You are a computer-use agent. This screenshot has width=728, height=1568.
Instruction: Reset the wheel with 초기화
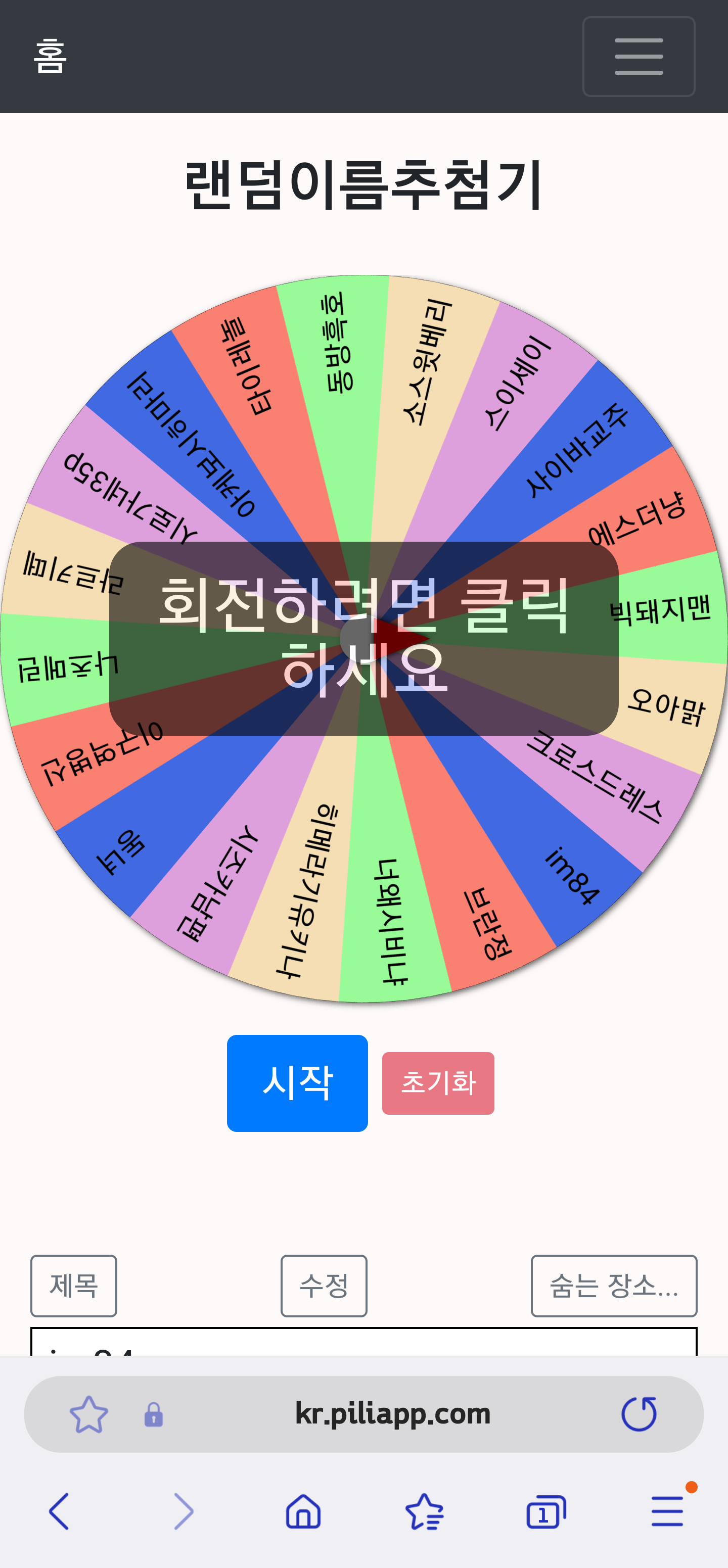438,1083
